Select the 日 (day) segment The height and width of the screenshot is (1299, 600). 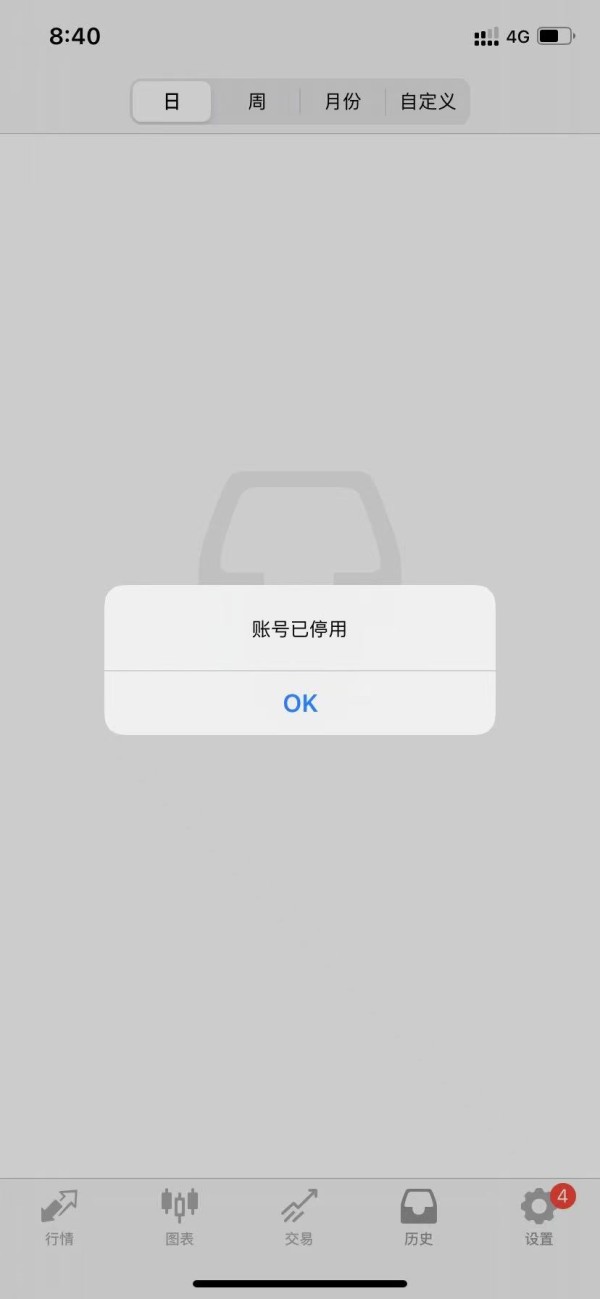tap(172, 102)
